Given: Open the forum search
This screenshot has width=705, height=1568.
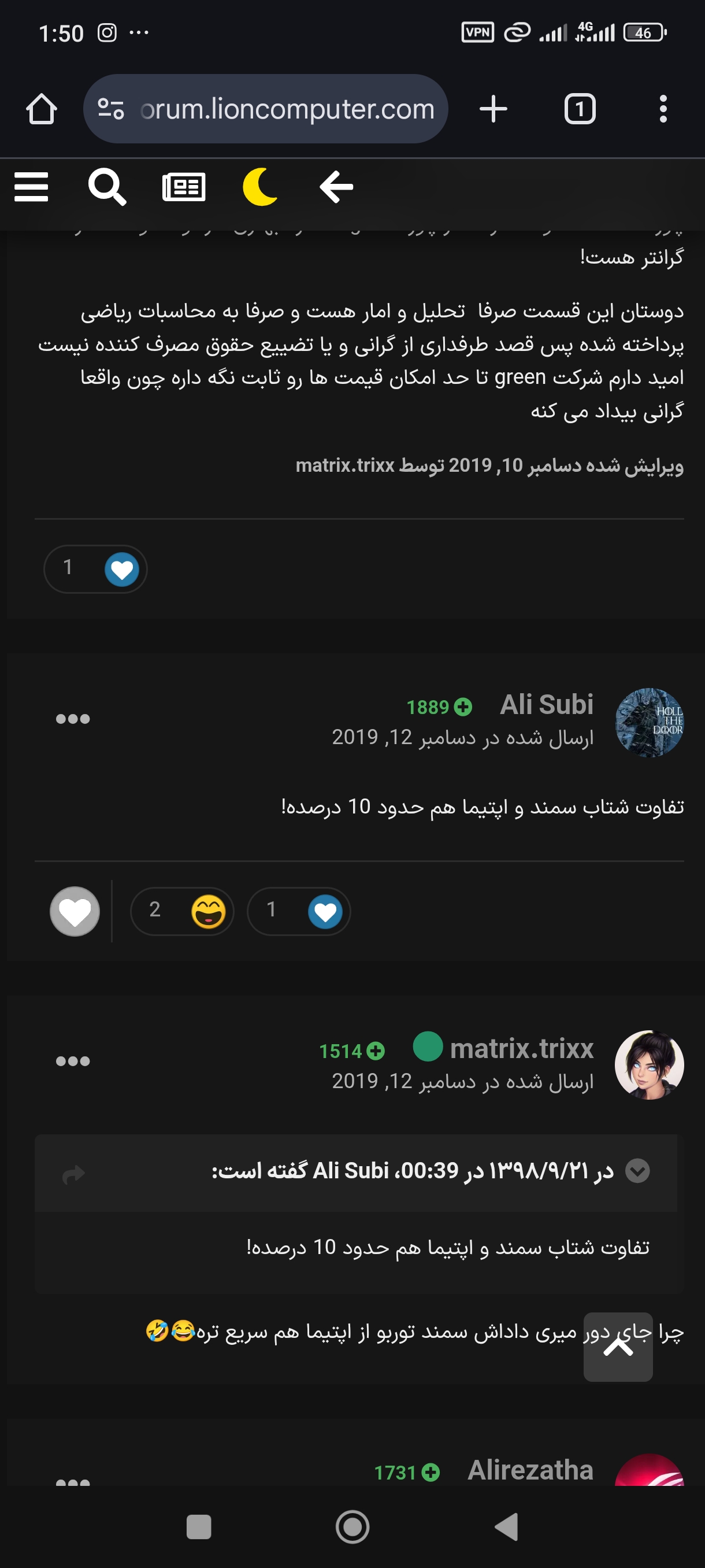Looking at the screenshot, I should click(107, 186).
